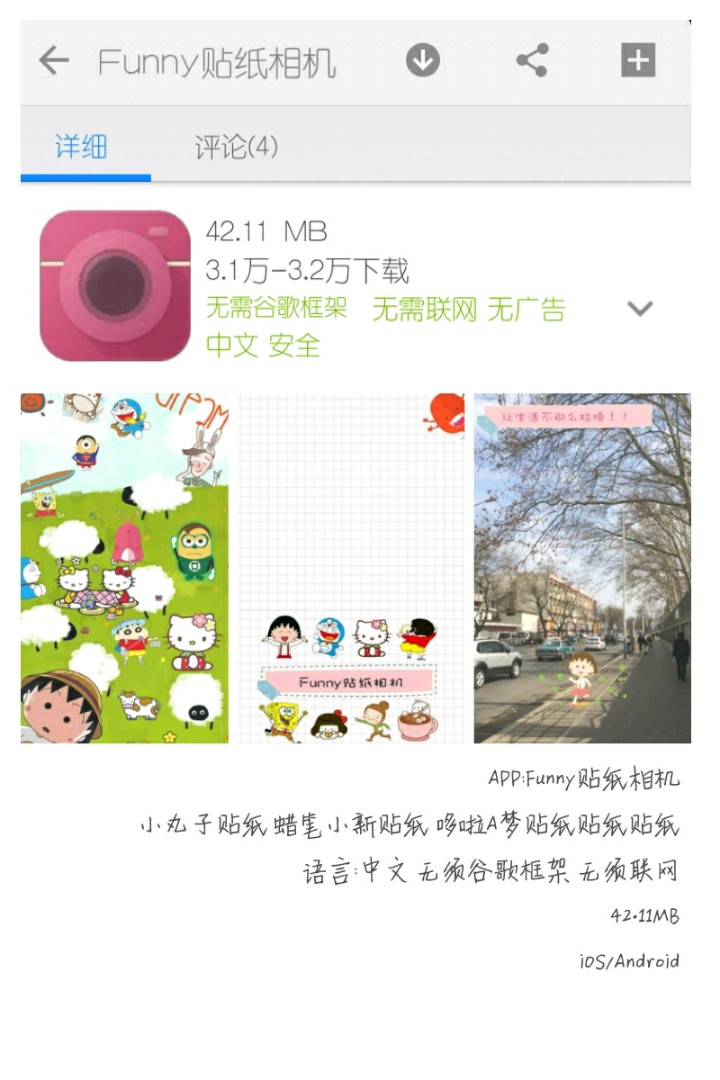The width and height of the screenshot is (720, 1080).
Task: View the grid-paper screenshot preview
Action: point(351,568)
